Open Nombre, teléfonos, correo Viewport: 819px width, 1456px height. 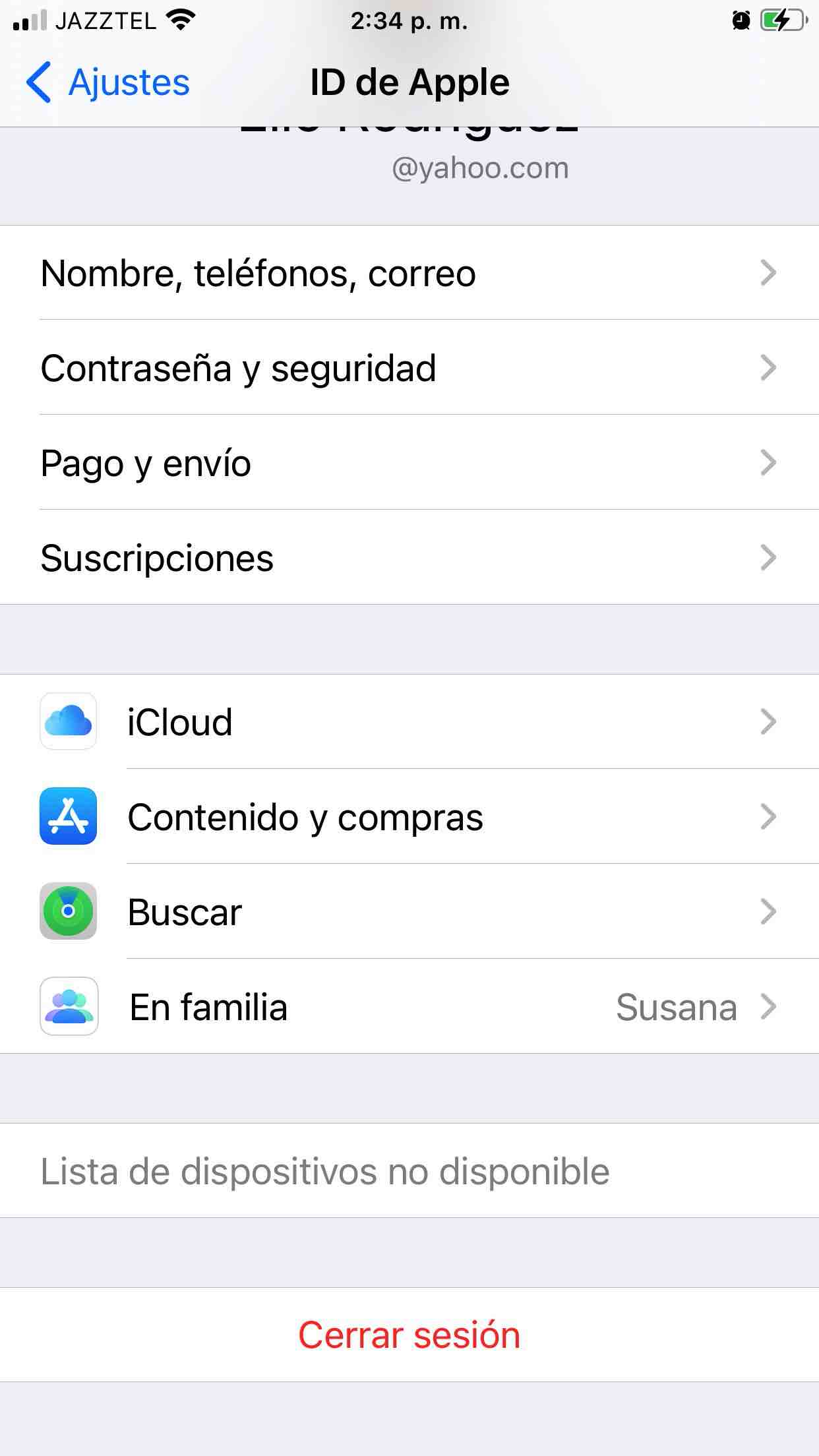tap(409, 273)
